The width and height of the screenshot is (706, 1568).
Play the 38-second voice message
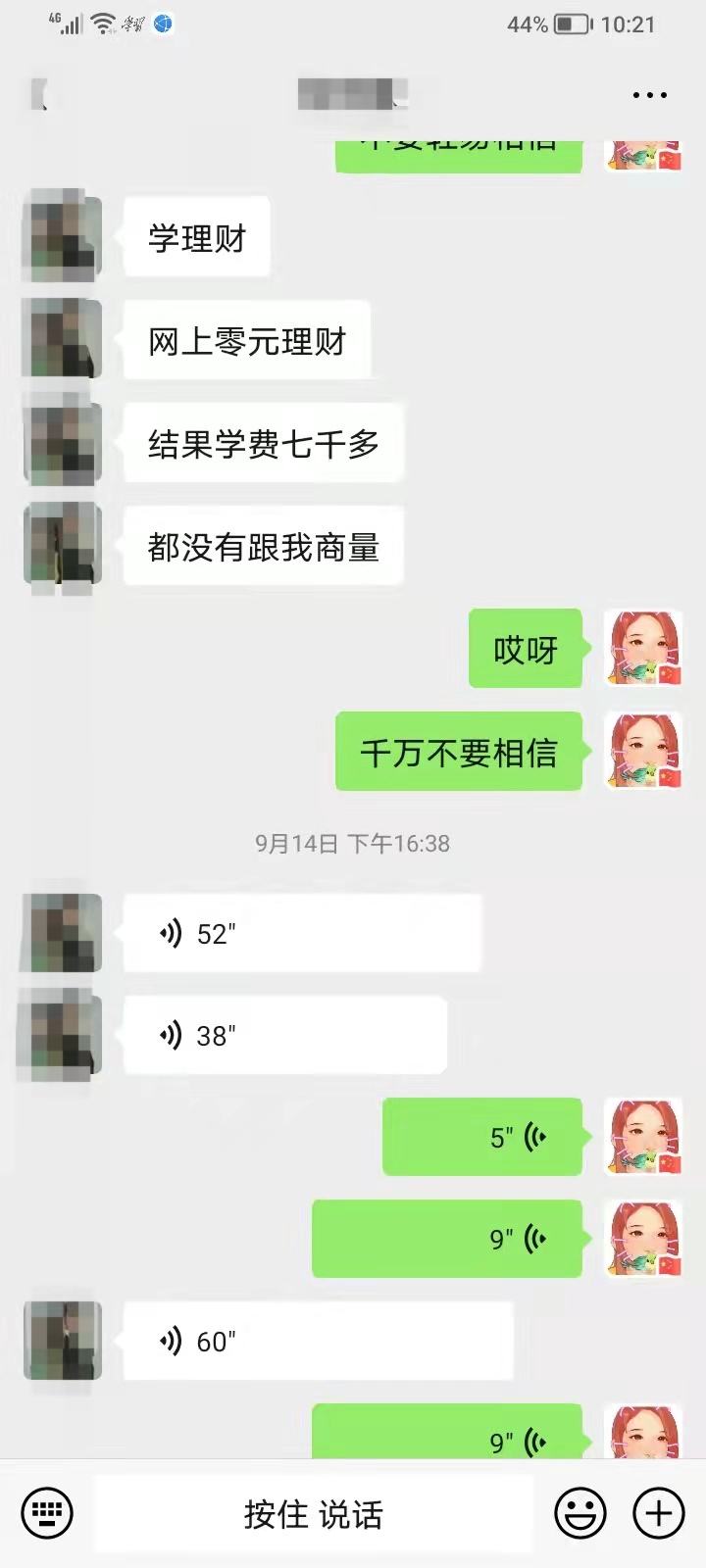coord(284,1035)
